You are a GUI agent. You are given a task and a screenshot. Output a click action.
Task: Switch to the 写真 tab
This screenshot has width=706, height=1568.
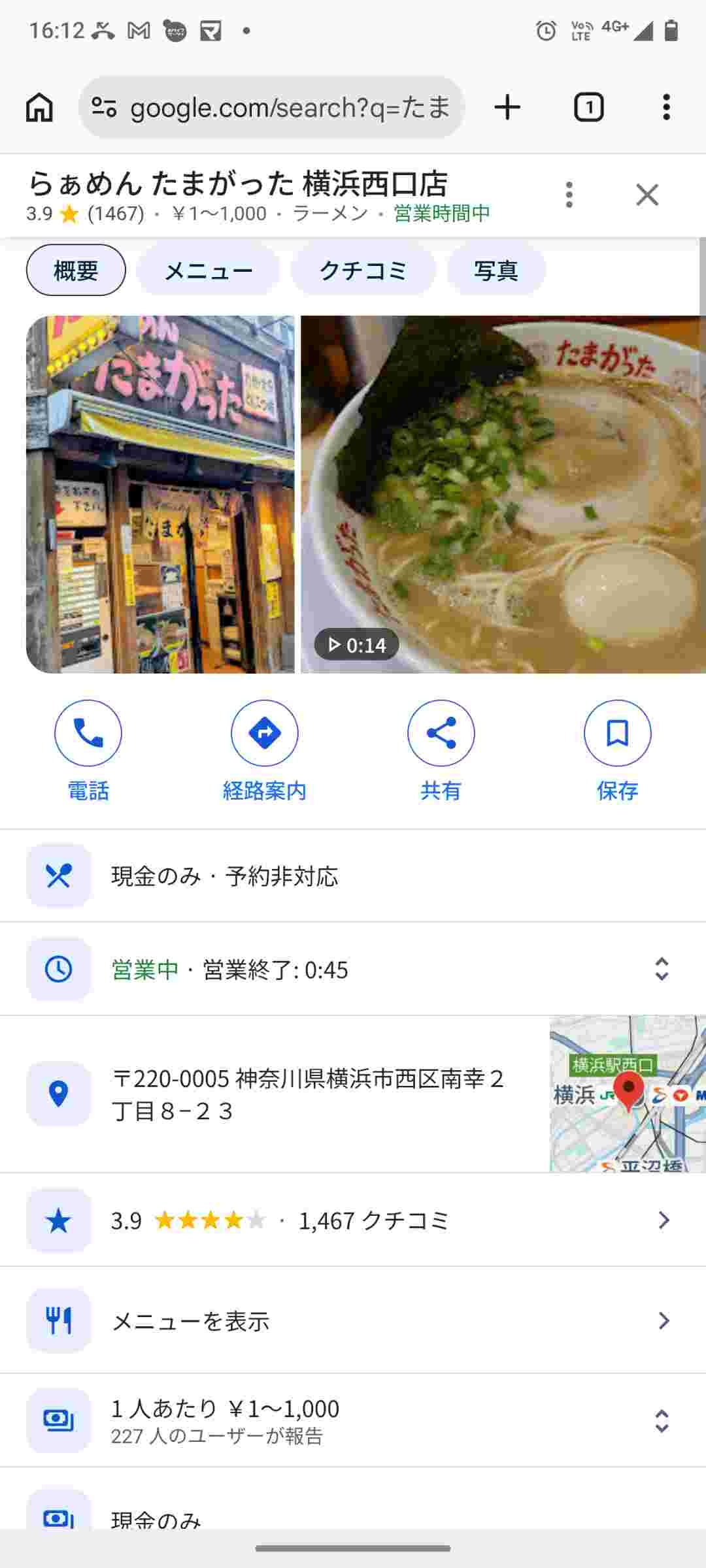(x=496, y=270)
